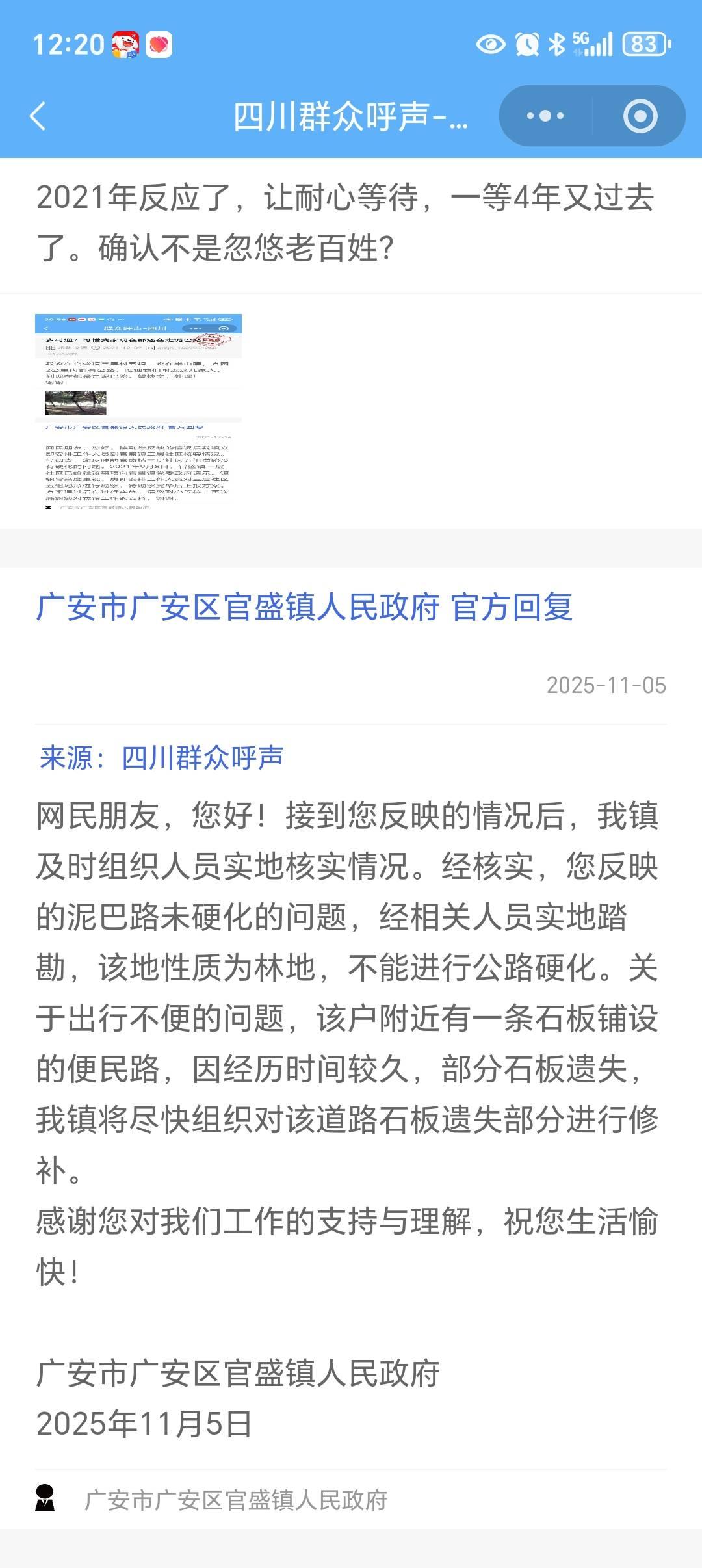Screen dimensions: 702x1568
Task: Close the mini program with the circle button
Action: point(640,116)
